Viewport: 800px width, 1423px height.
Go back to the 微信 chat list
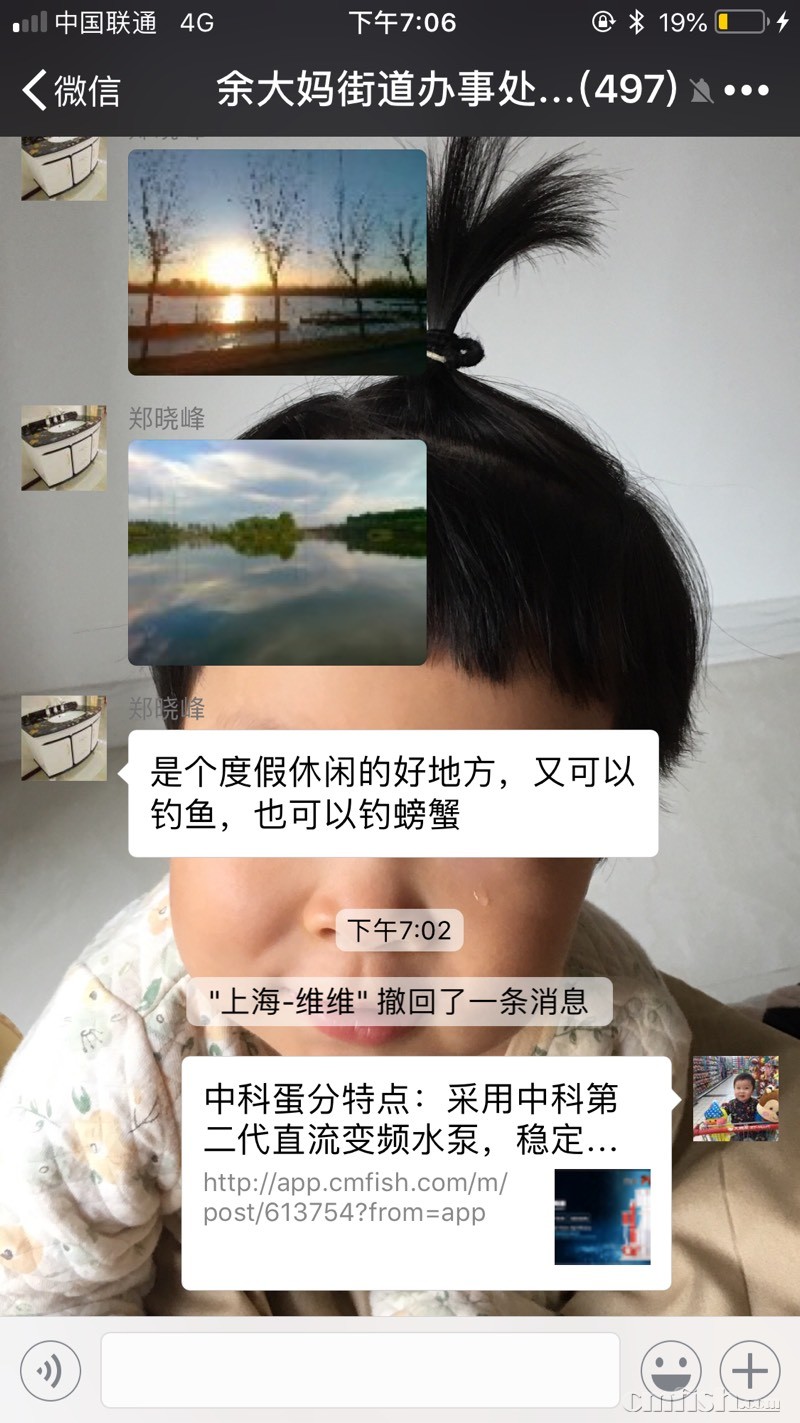[x=70, y=91]
